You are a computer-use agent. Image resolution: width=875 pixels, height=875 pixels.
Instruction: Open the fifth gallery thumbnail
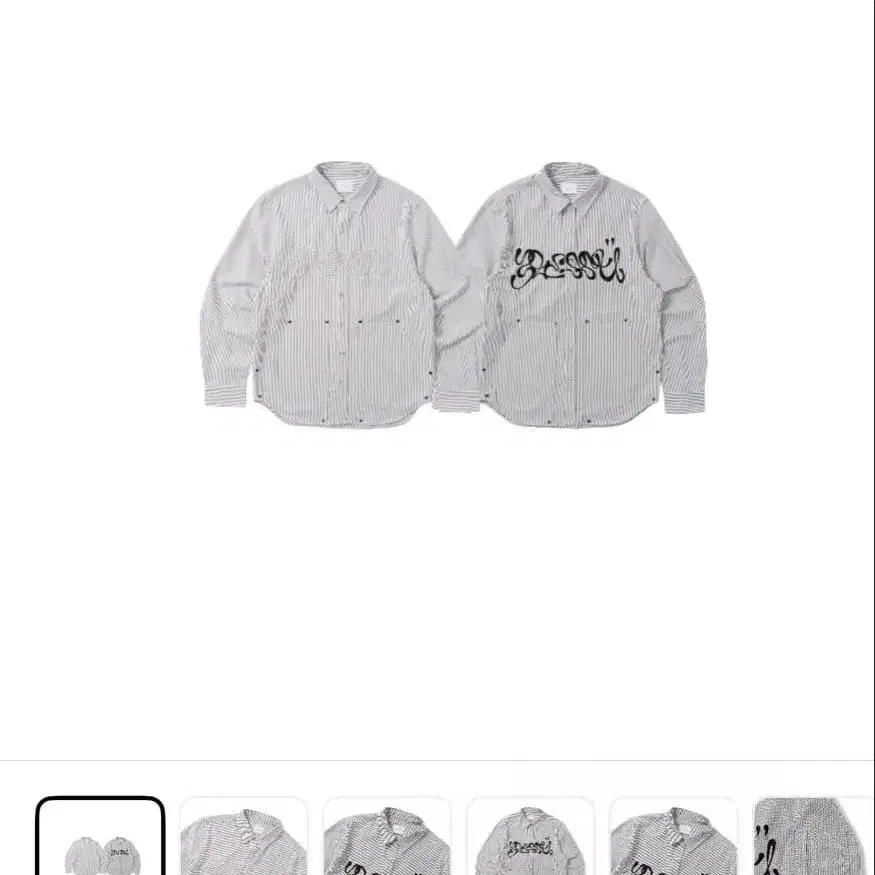(674, 836)
